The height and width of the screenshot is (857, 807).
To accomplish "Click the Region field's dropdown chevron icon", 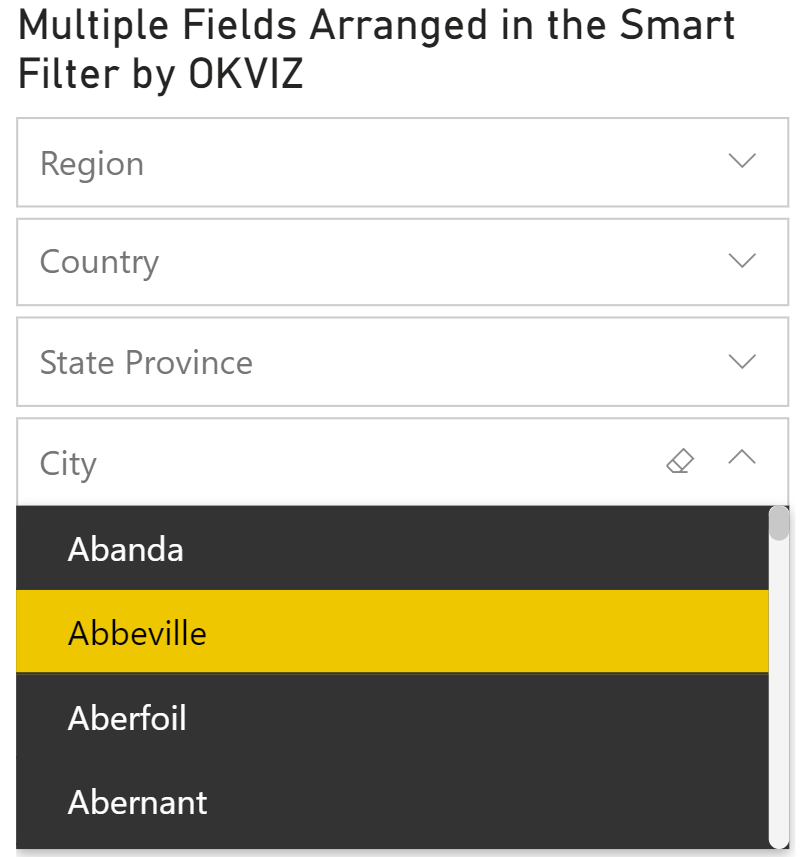I will 742,160.
